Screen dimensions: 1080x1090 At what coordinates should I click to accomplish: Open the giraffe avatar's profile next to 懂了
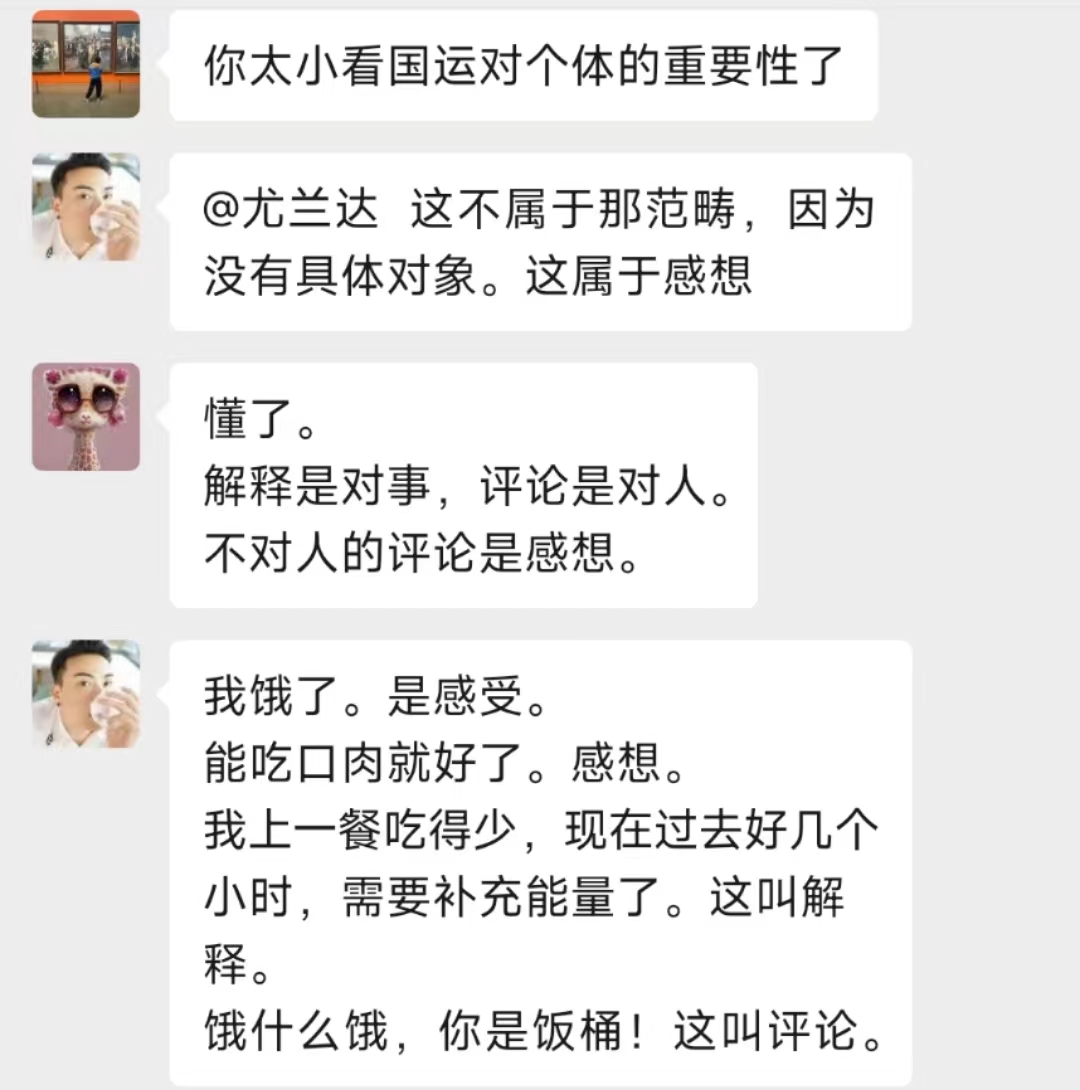pos(86,417)
